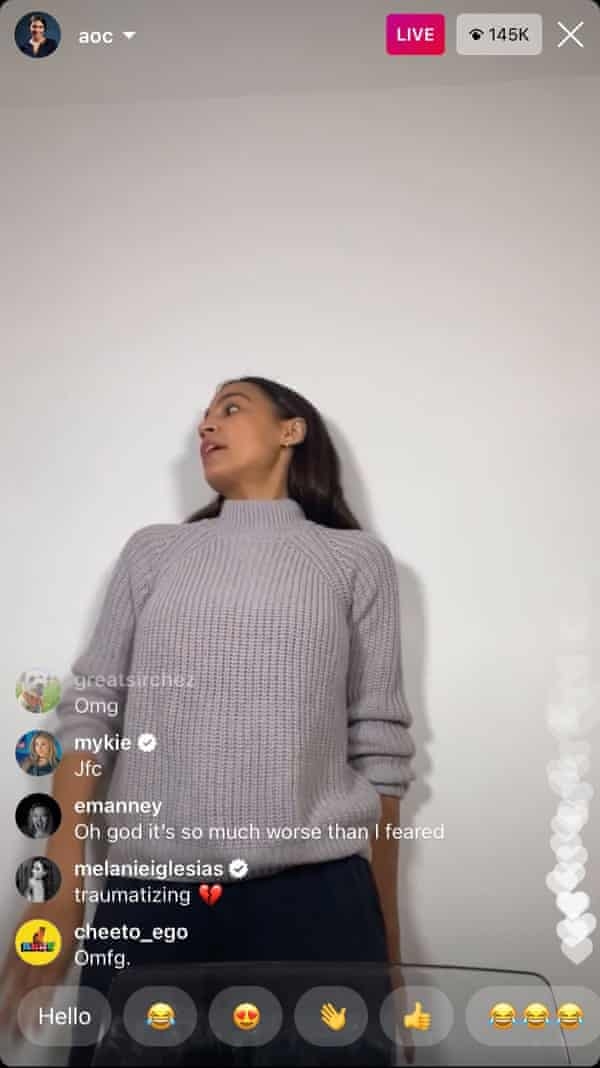This screenshot has width=600, height=1068.
Task: Open the 145K viewers list
Action: (x=499, y=35)
